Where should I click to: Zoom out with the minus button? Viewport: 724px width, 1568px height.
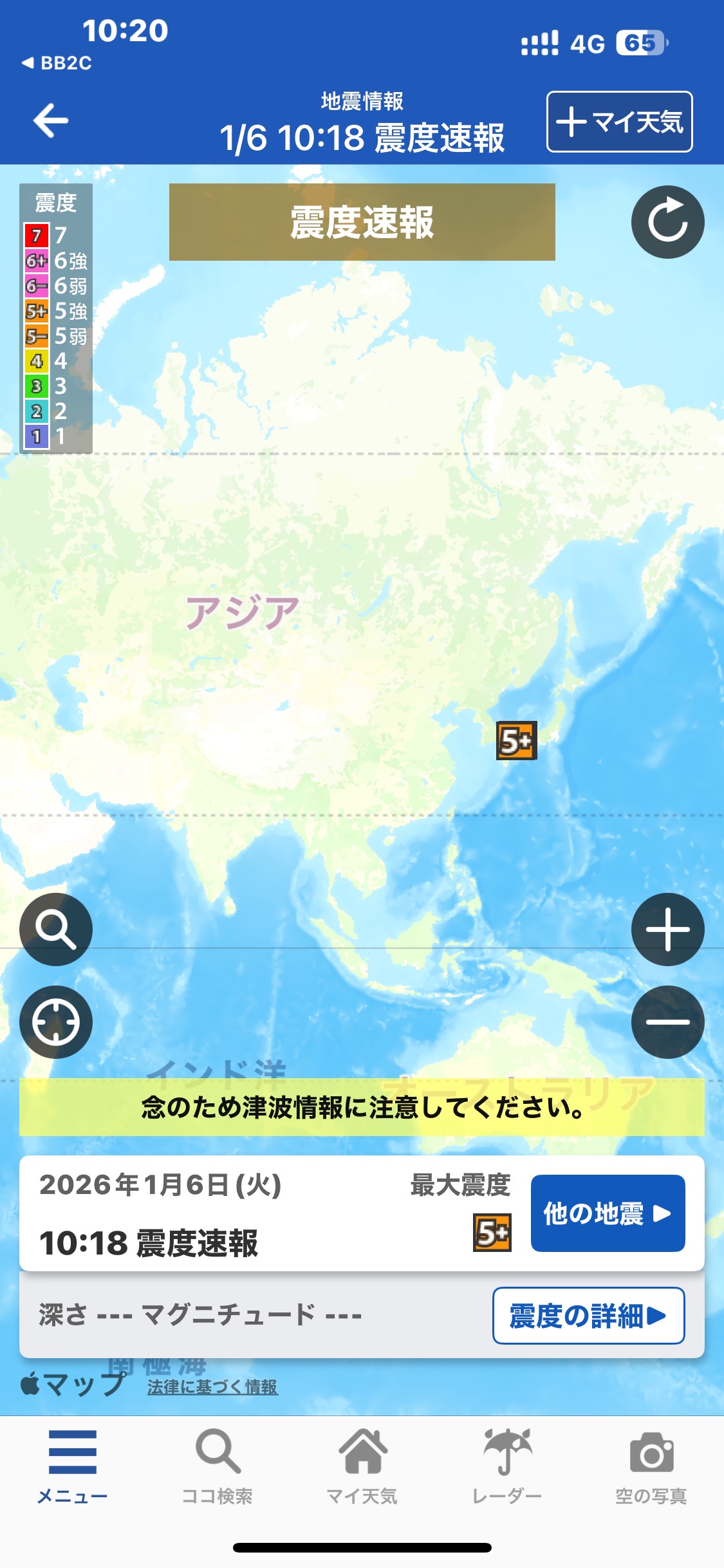pyautogui.click(x=667, y=1022)
